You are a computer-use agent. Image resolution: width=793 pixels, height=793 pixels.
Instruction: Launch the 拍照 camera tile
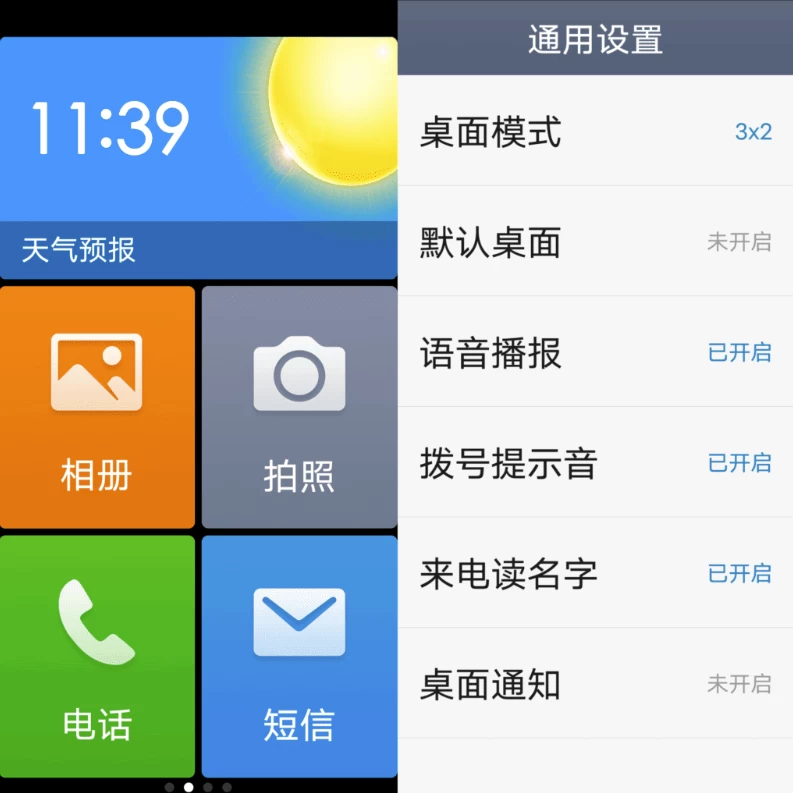click(299, 407)
